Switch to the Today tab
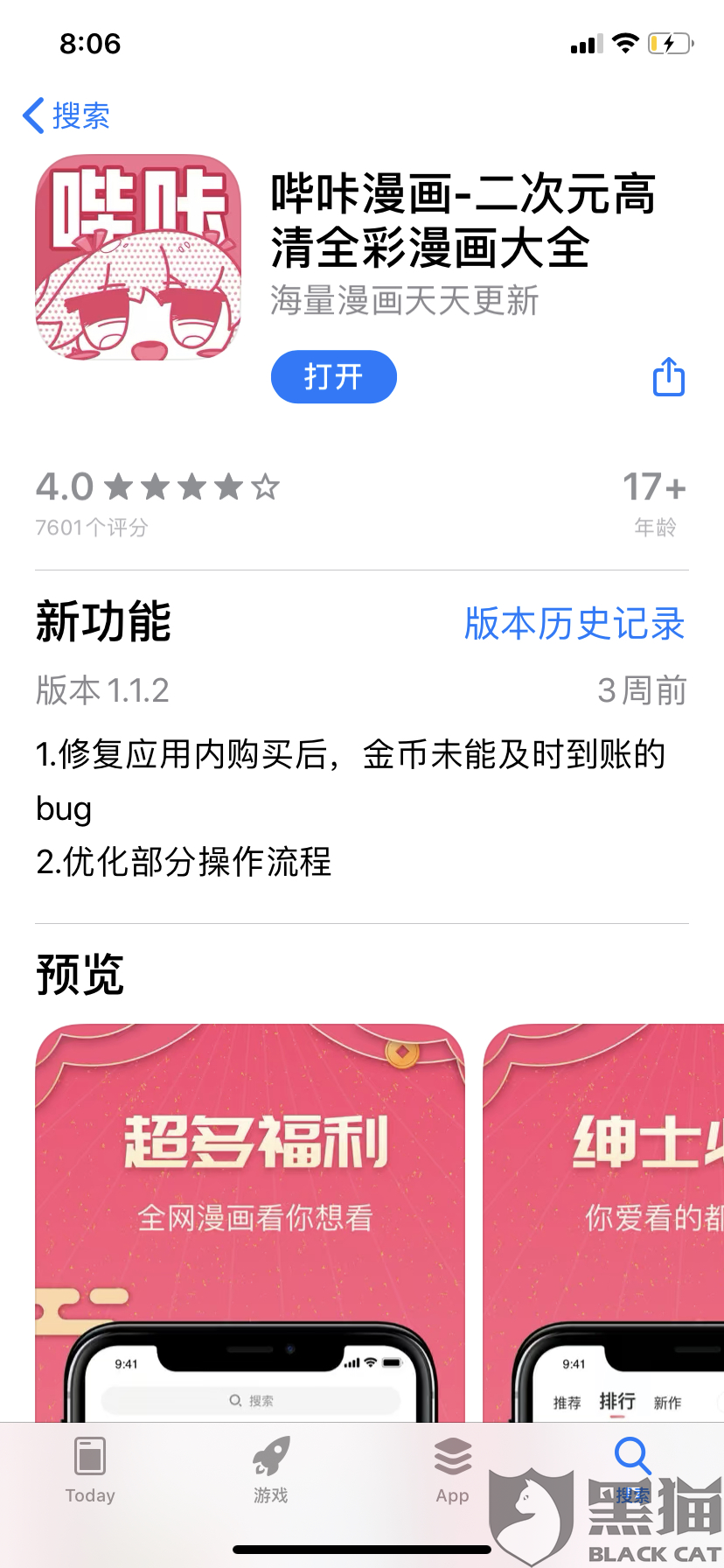The width and height of the screenshot is (724, 1568). coord(90,1470)
